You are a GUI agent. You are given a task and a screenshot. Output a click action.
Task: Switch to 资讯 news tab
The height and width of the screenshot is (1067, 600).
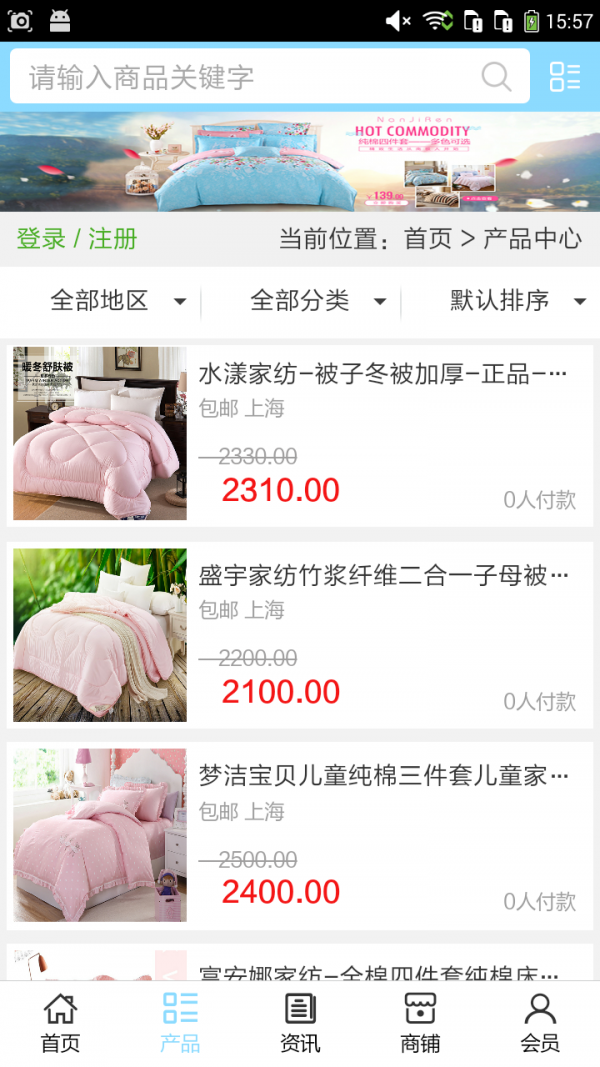click(x=300, y=1023)
